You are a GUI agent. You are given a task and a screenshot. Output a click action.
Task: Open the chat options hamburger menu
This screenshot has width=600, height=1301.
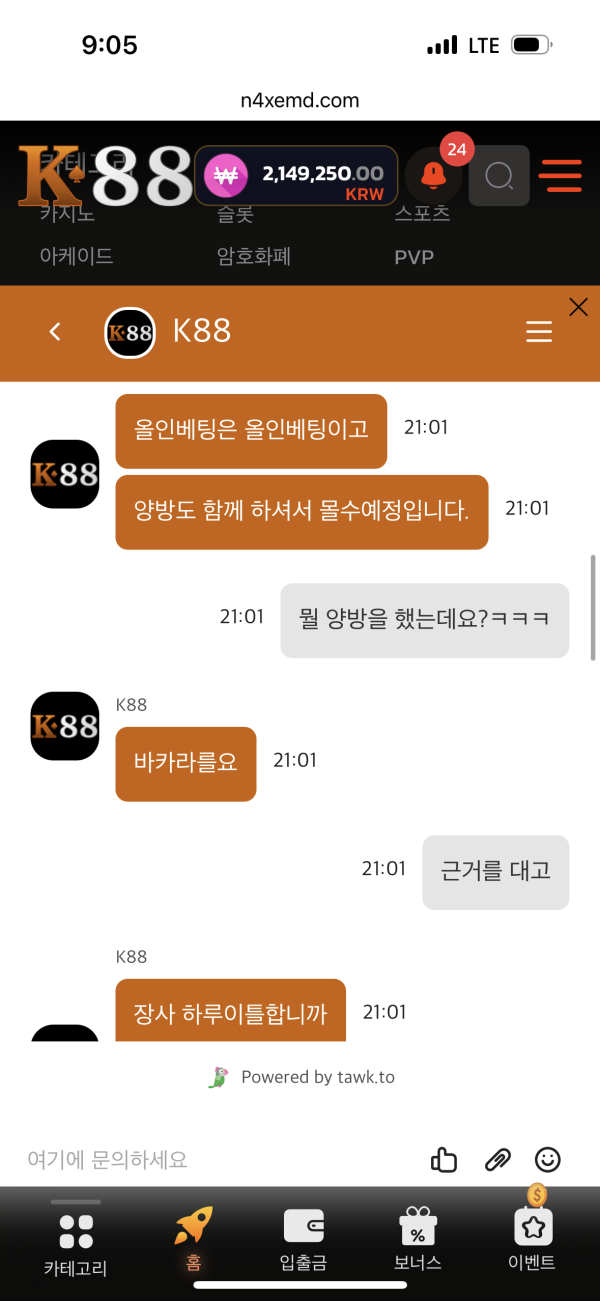click(539, 332)
